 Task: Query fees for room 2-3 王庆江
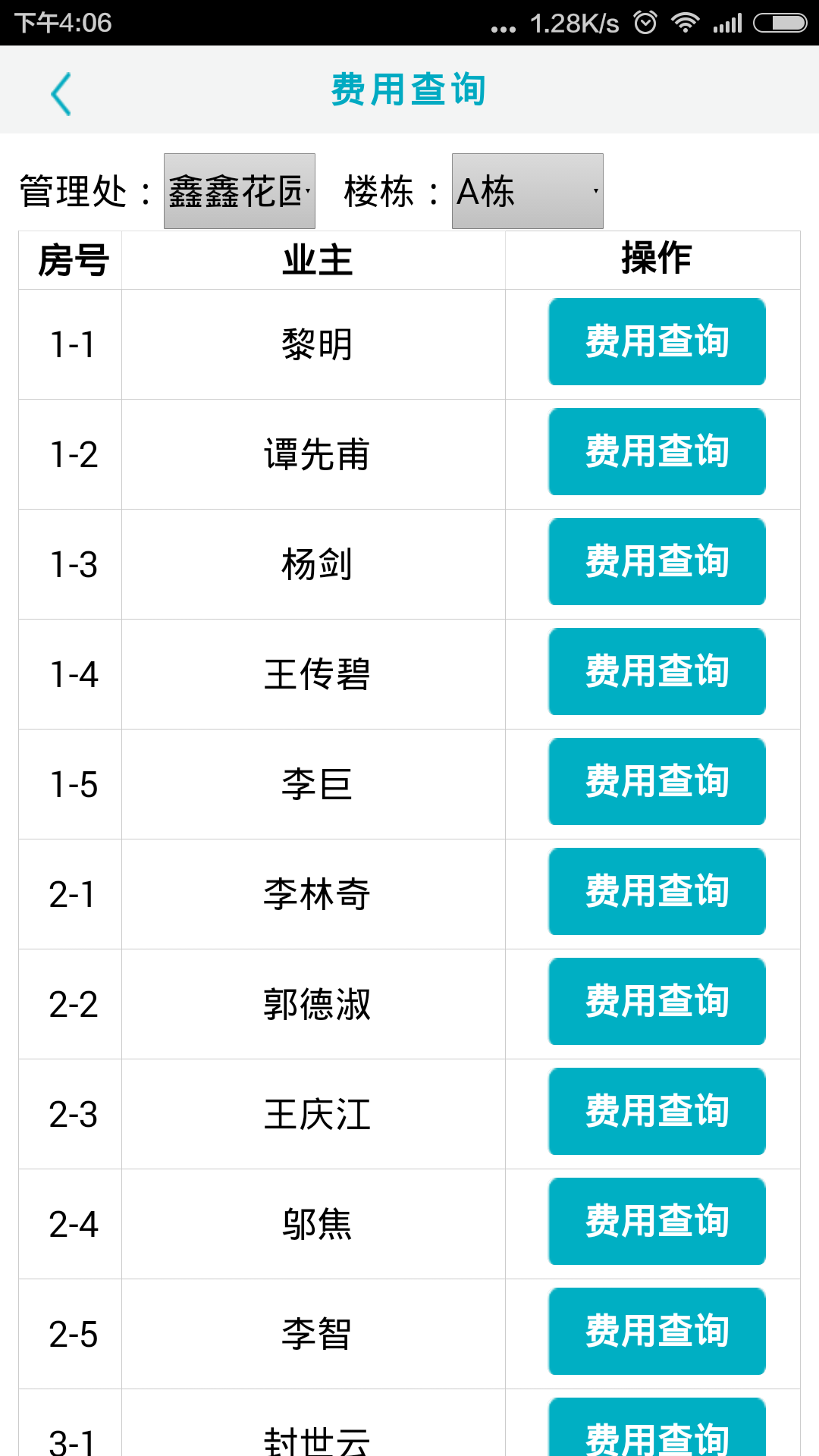(657, 1112)
